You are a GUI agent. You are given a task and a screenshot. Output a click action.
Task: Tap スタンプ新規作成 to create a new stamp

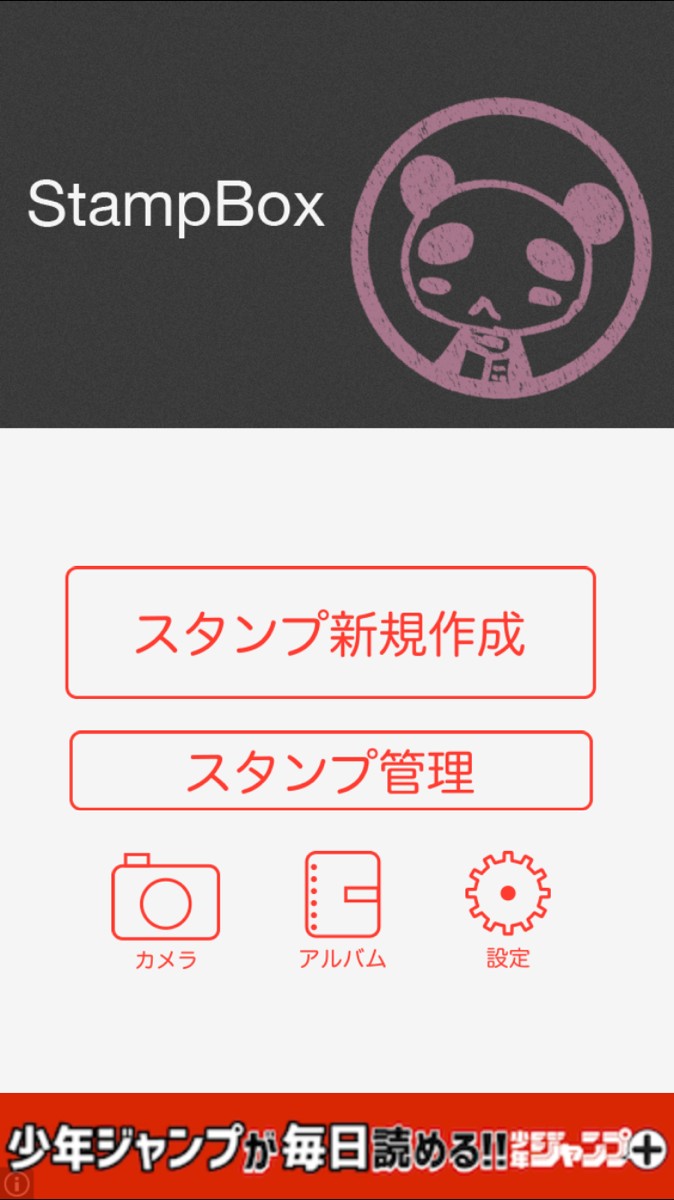click(330, 633)
